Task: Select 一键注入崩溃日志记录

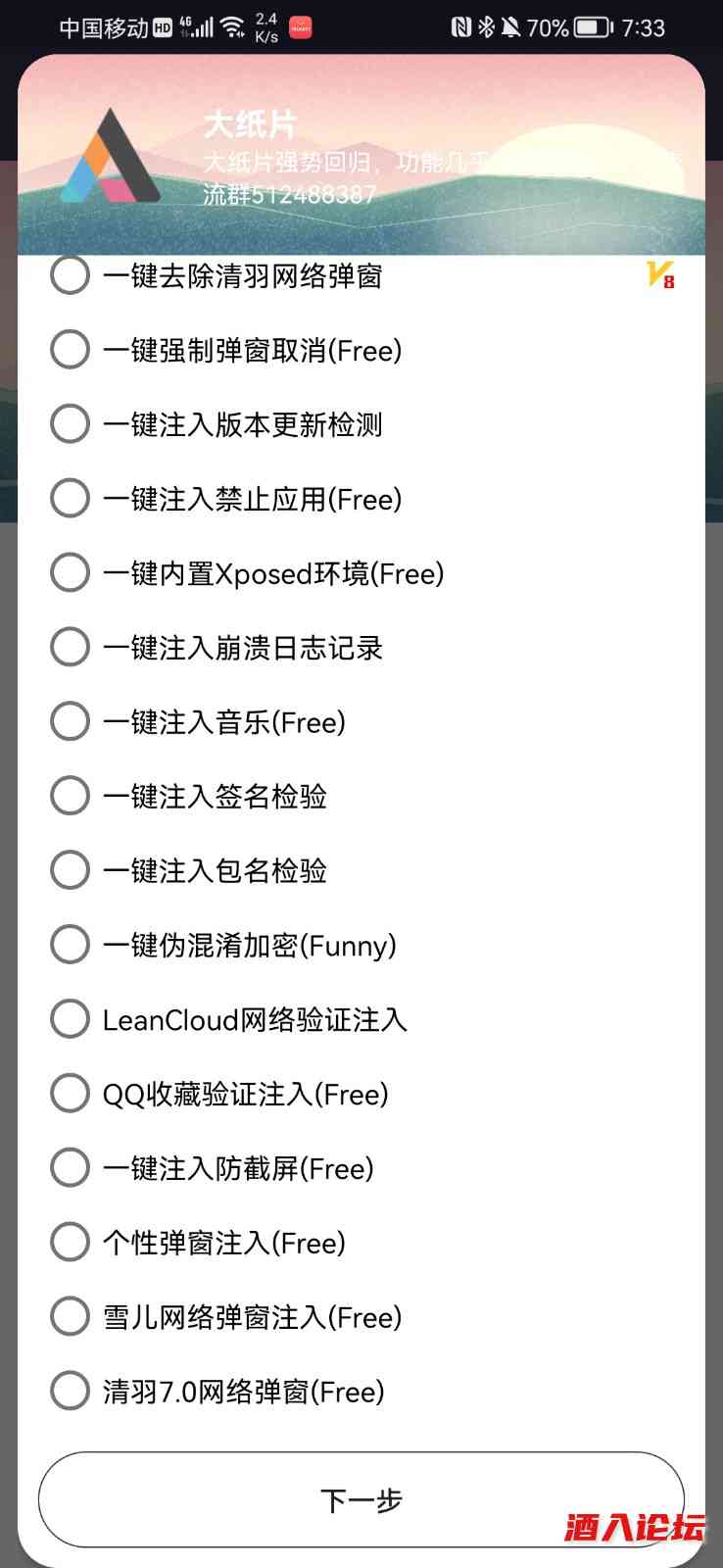Action: point(70,648)
